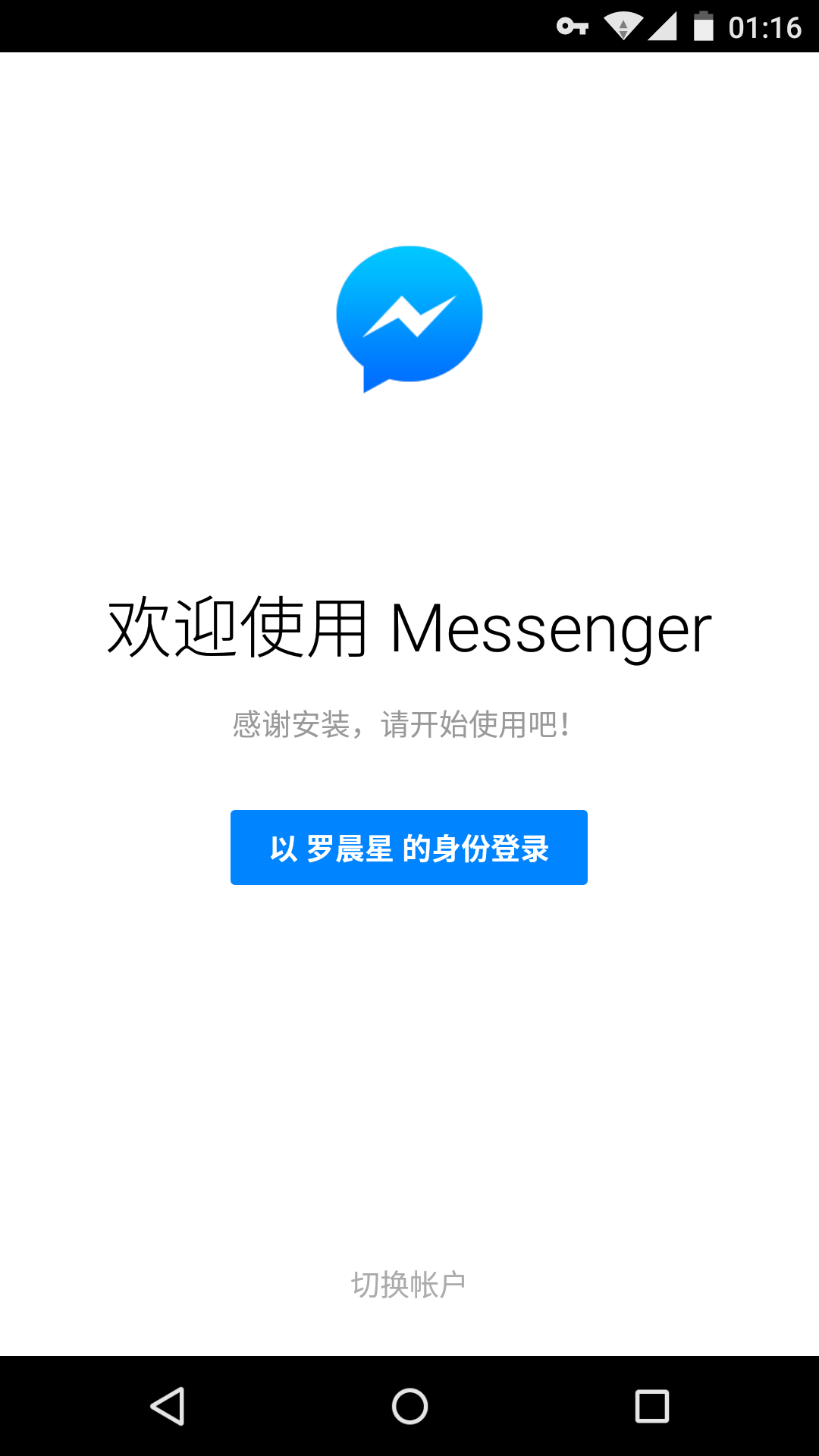This screenshot has height=1456, width=819.
Task: Tap the name 罗晨星 in the button
Action: 351,847
